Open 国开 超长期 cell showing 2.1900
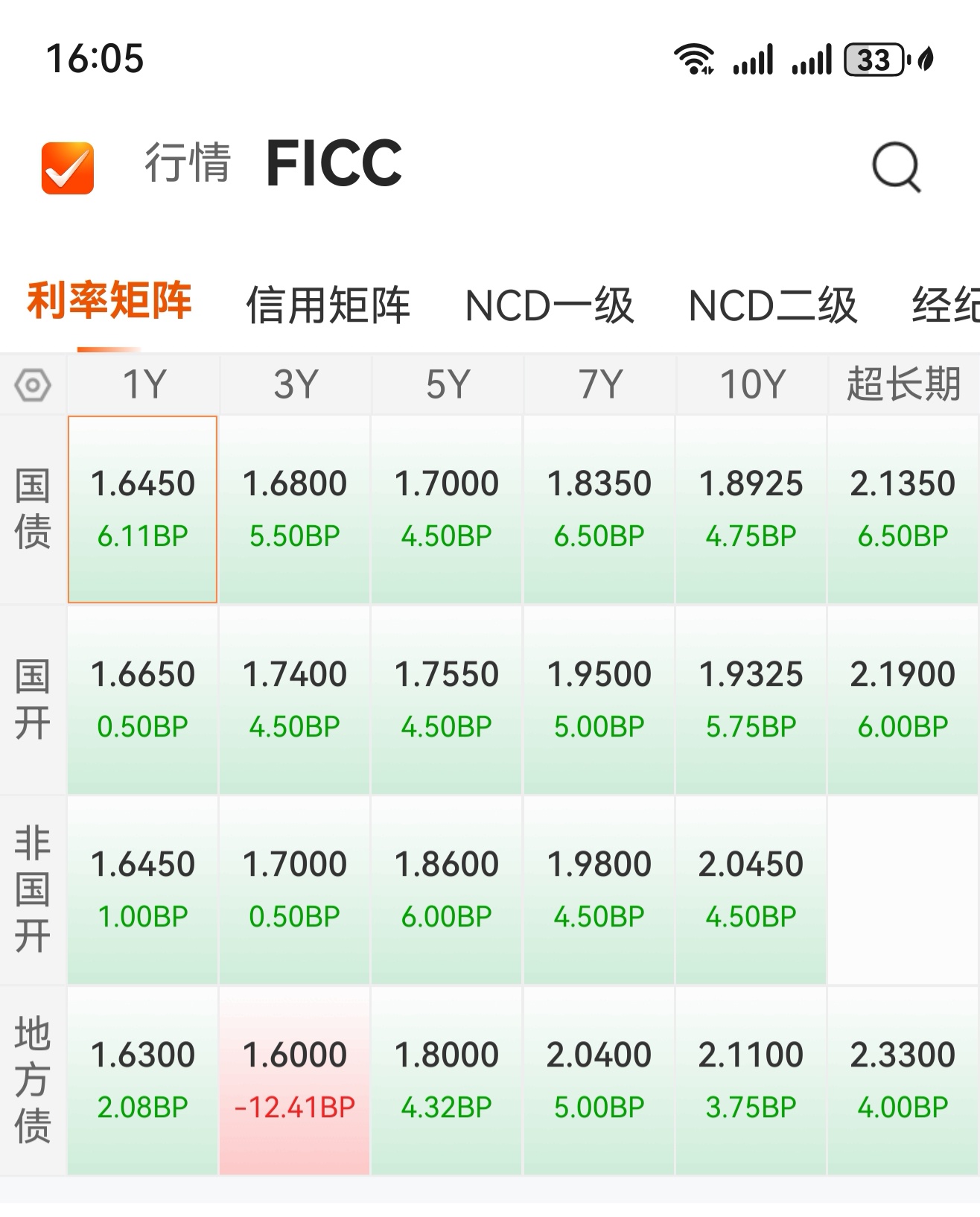 (903, 699)
